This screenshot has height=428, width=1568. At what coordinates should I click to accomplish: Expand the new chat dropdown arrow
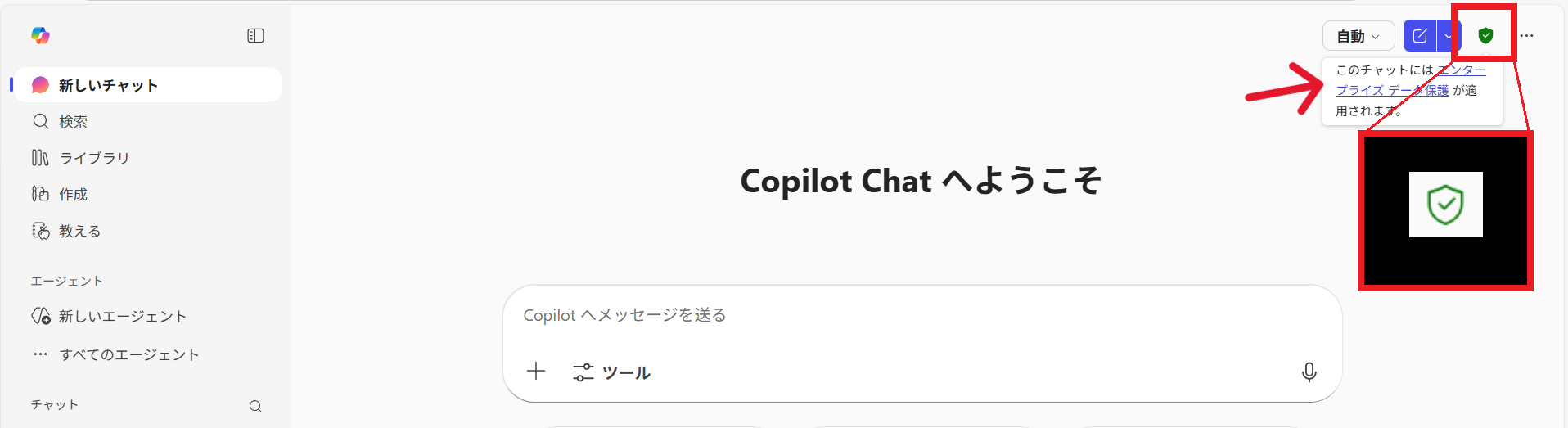point(1448,36)
